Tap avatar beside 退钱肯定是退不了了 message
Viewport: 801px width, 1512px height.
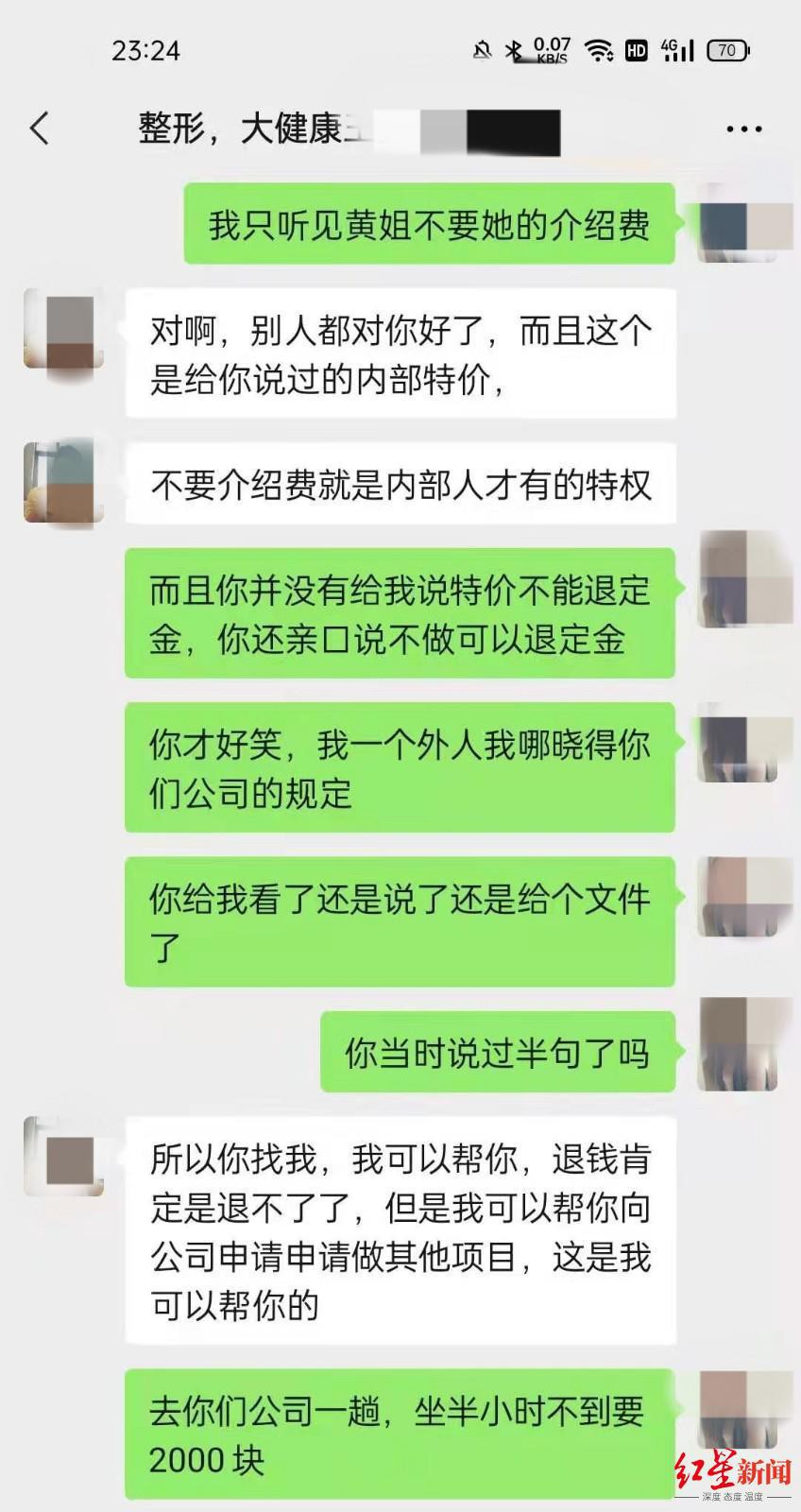click(63, 1157)
